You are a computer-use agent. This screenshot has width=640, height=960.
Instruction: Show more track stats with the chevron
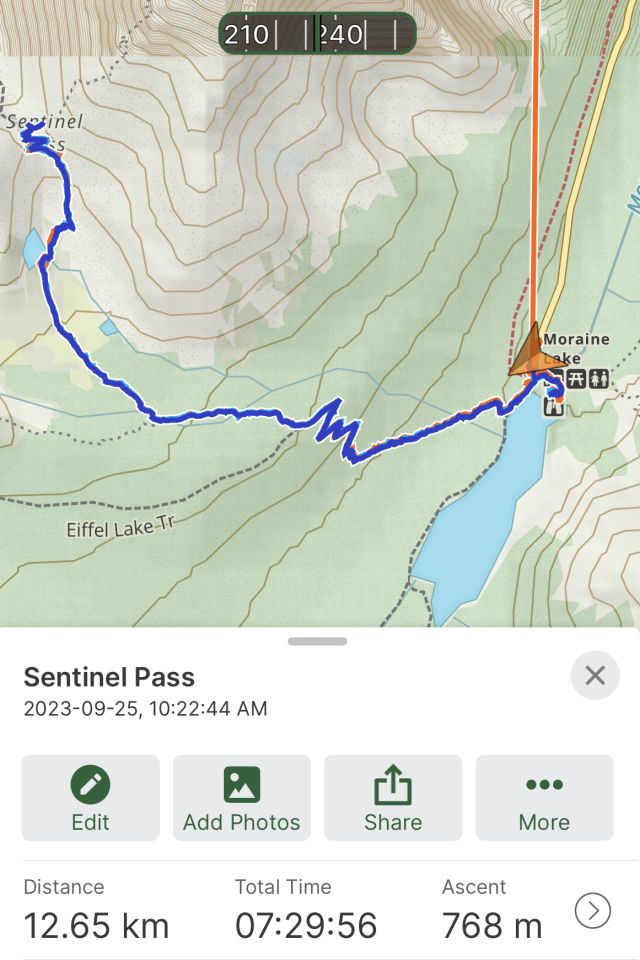coord(593,910)
